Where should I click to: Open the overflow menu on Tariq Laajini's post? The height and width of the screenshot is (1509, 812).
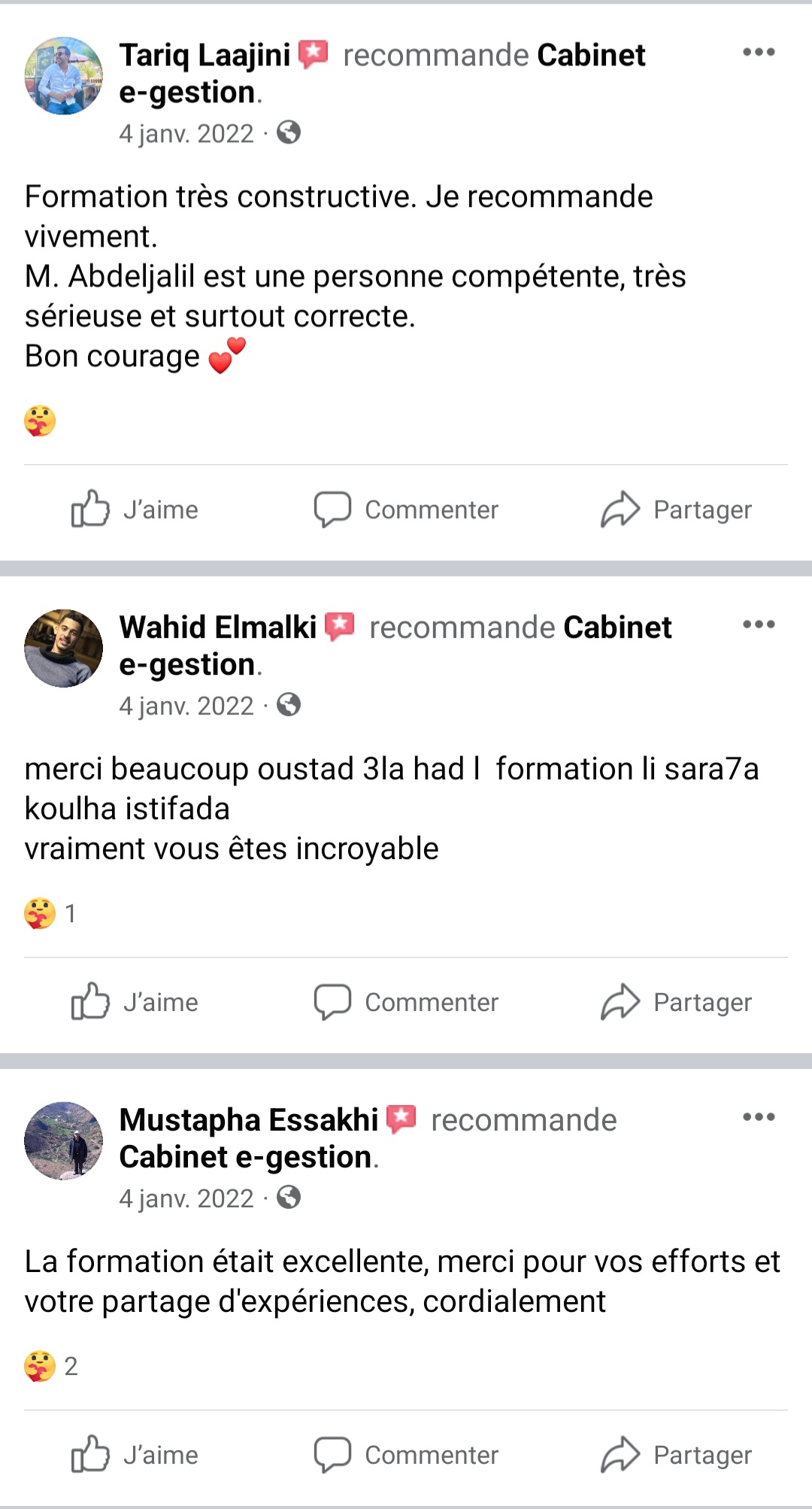tap(758, 52)
